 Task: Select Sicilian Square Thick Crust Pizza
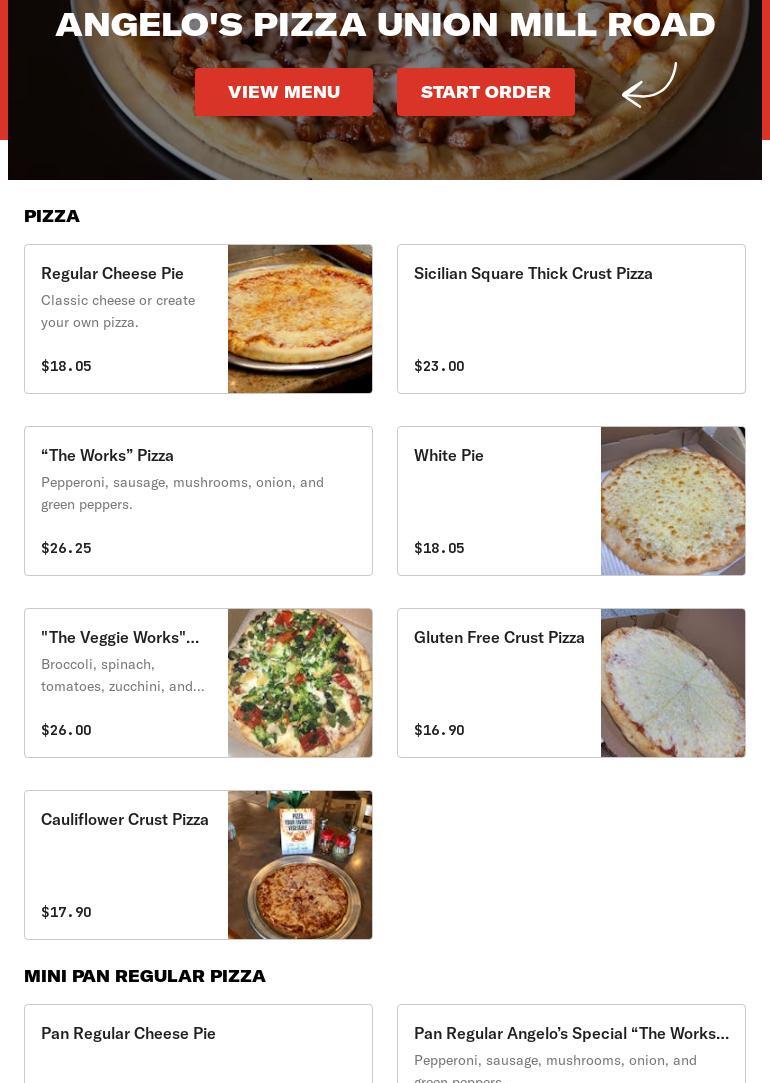(x=571, y=319)
